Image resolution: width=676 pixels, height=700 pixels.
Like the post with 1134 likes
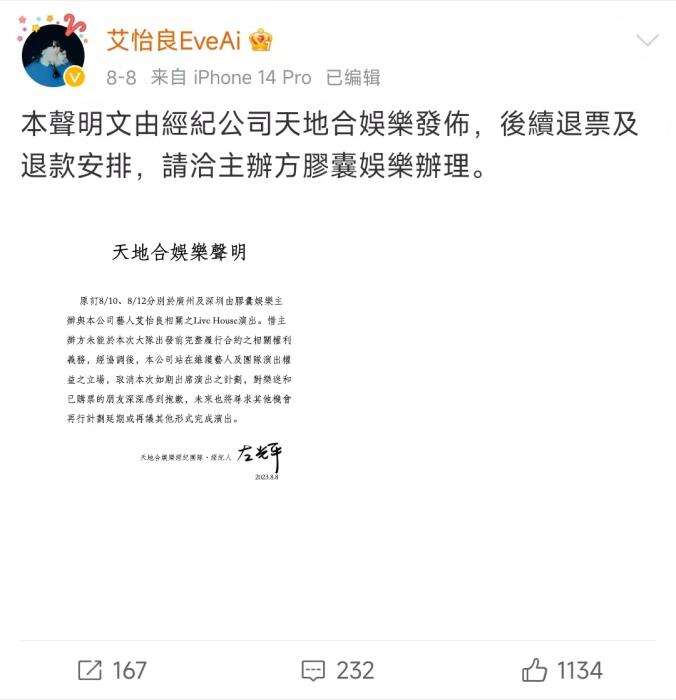point(562,670)
